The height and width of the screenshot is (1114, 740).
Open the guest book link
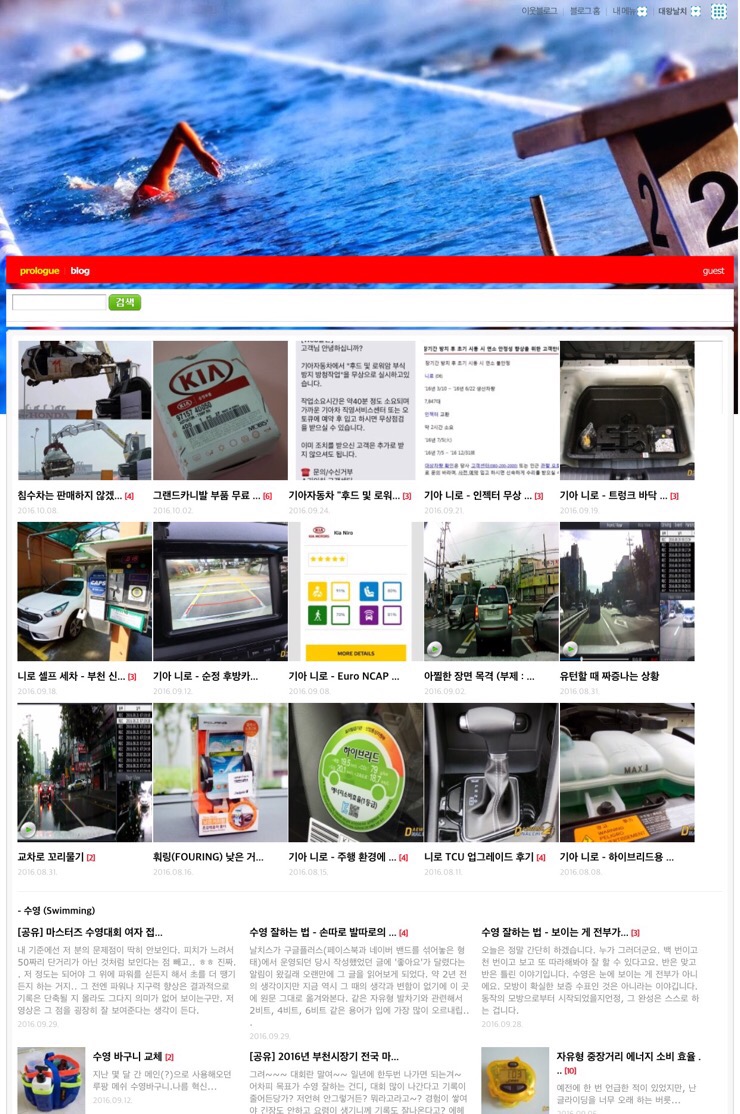pos(713,271)
